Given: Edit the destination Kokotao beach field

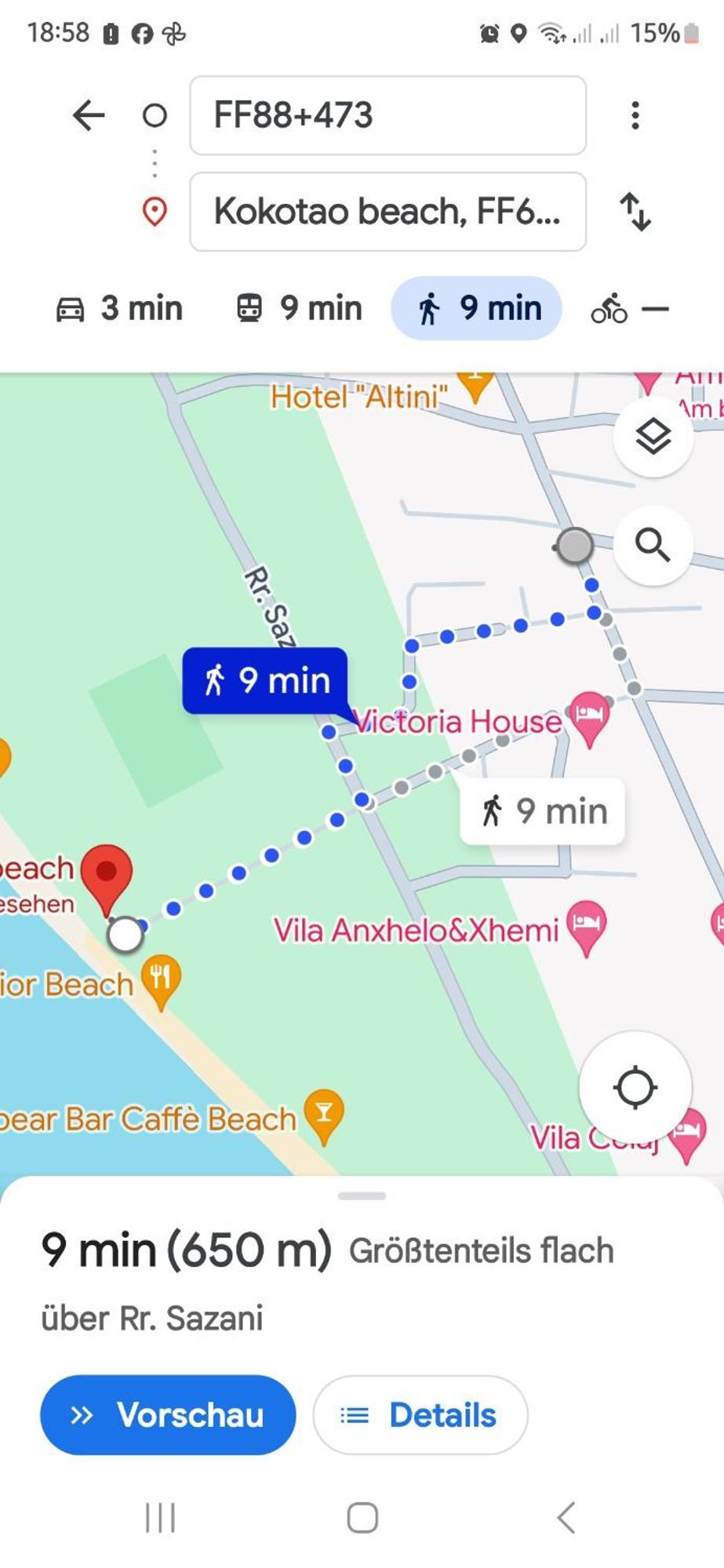Looking at the screenshot, I should (x=387, y=212).
